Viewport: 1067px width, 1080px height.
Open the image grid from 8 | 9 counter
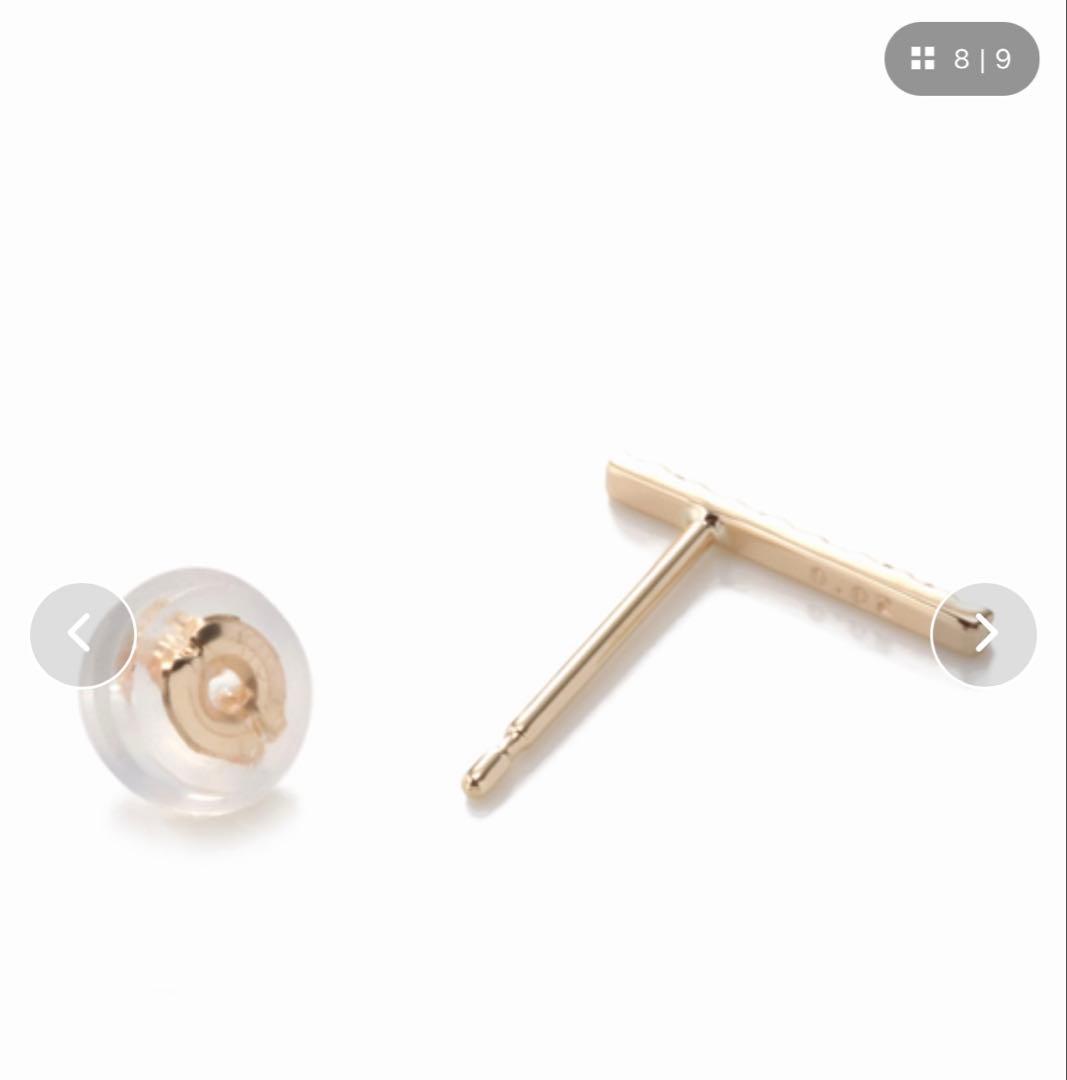click(961, 59)
